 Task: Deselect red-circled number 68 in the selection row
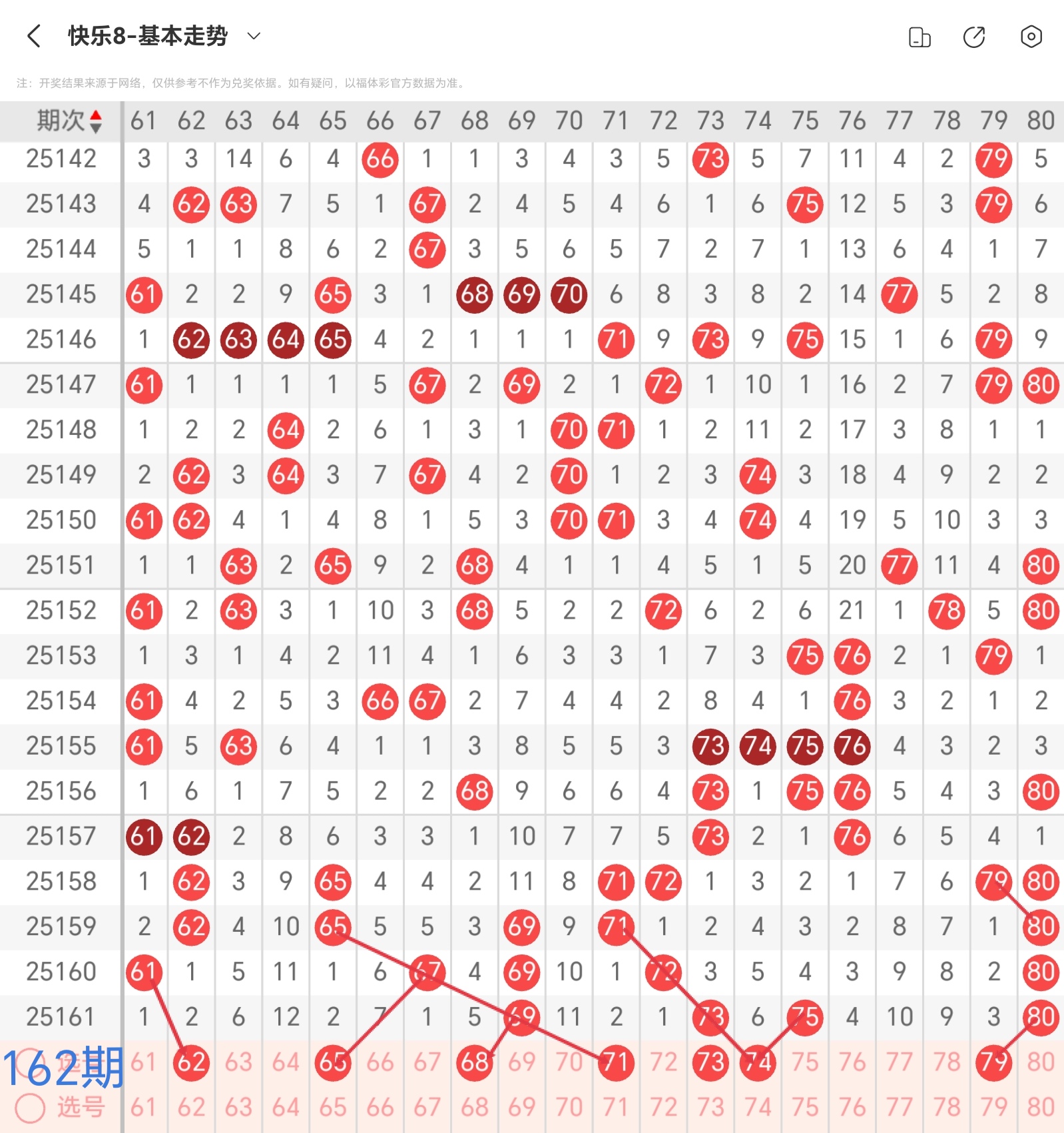(474, 1062)
